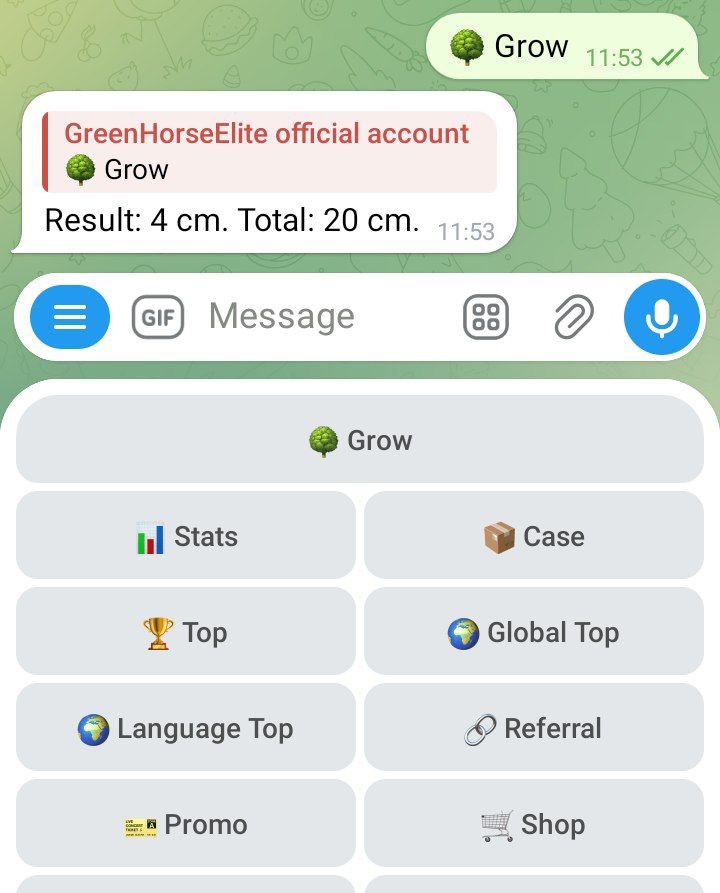This screenshot has height=893, width=720.
Task: Open the bot commands grid icon
Action: (485, 316)
